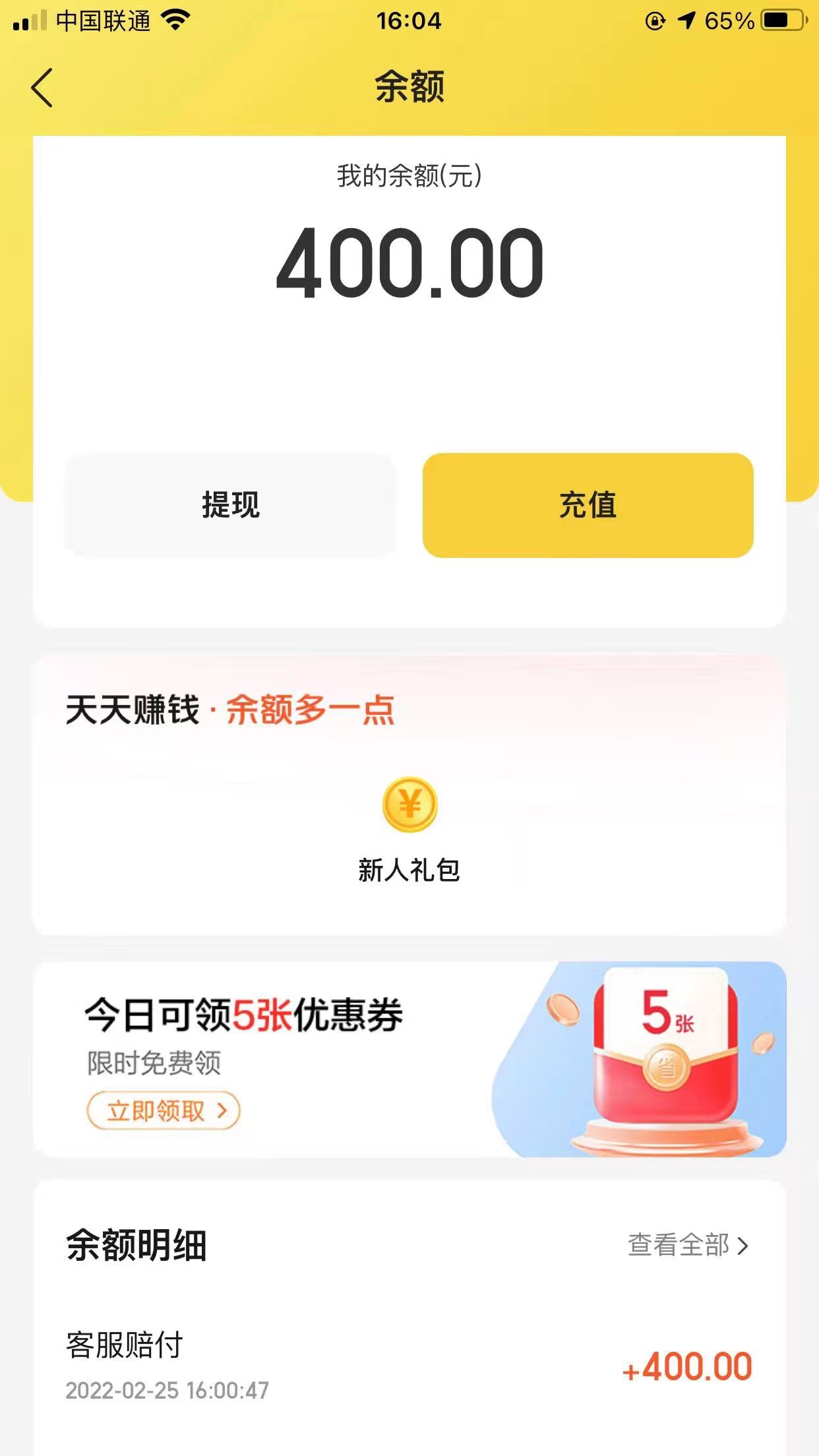View all balance details via 查看全部
Image resolution: width=819 pixels, height=1456 pixels.
point(688,1245)
